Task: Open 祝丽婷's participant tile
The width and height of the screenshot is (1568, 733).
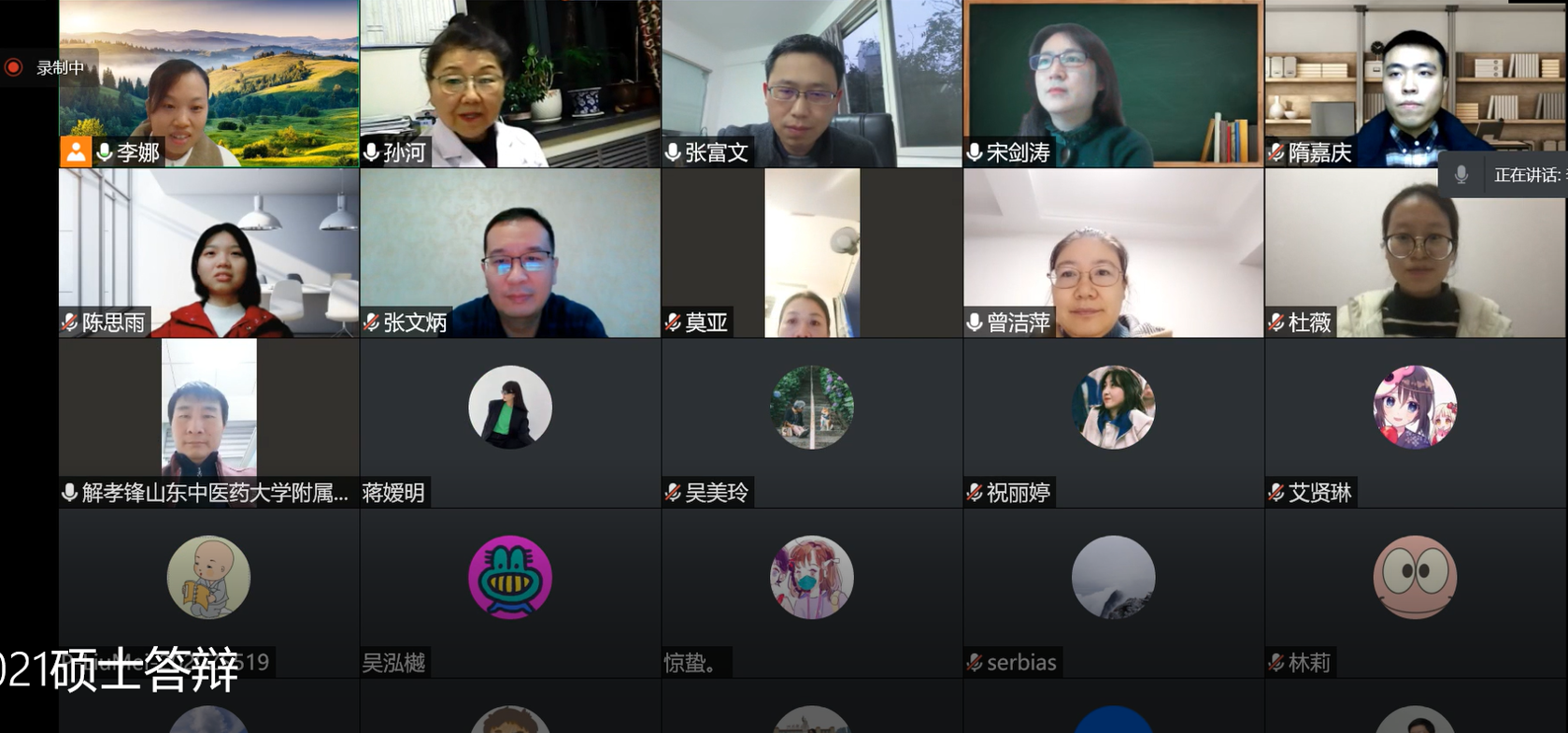Action: 1113,423
